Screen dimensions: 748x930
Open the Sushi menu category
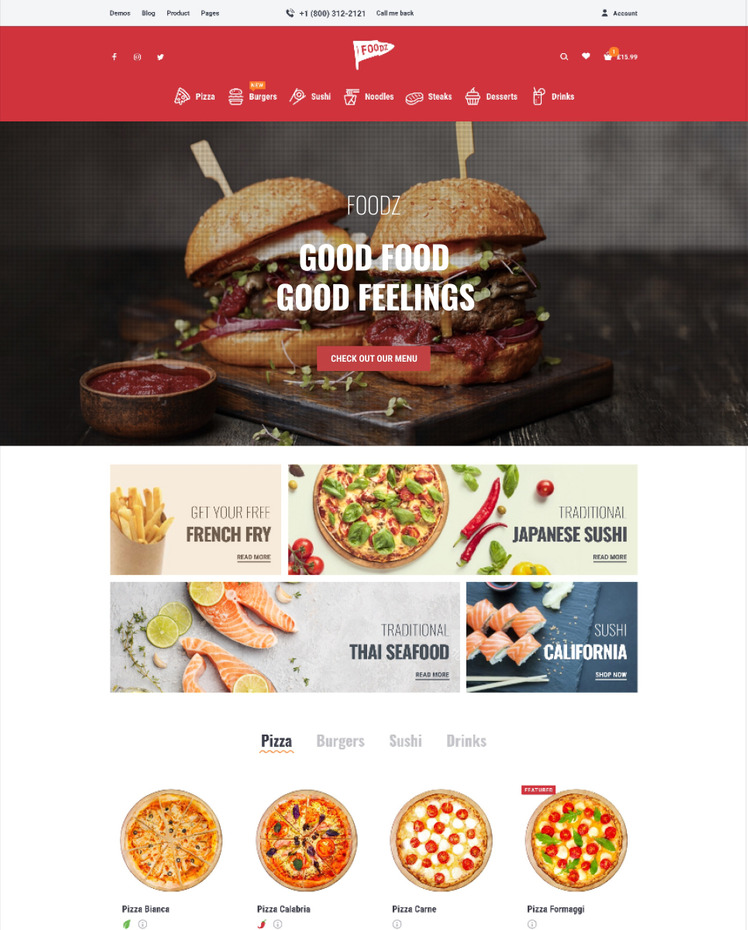(310, 97)
